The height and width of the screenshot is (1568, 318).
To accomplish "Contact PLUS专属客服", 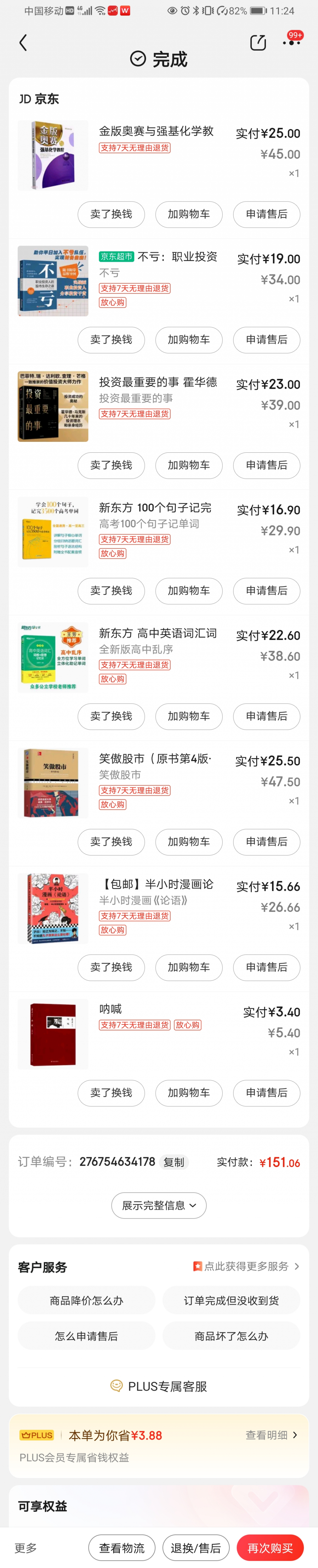I will [158, 1386].
